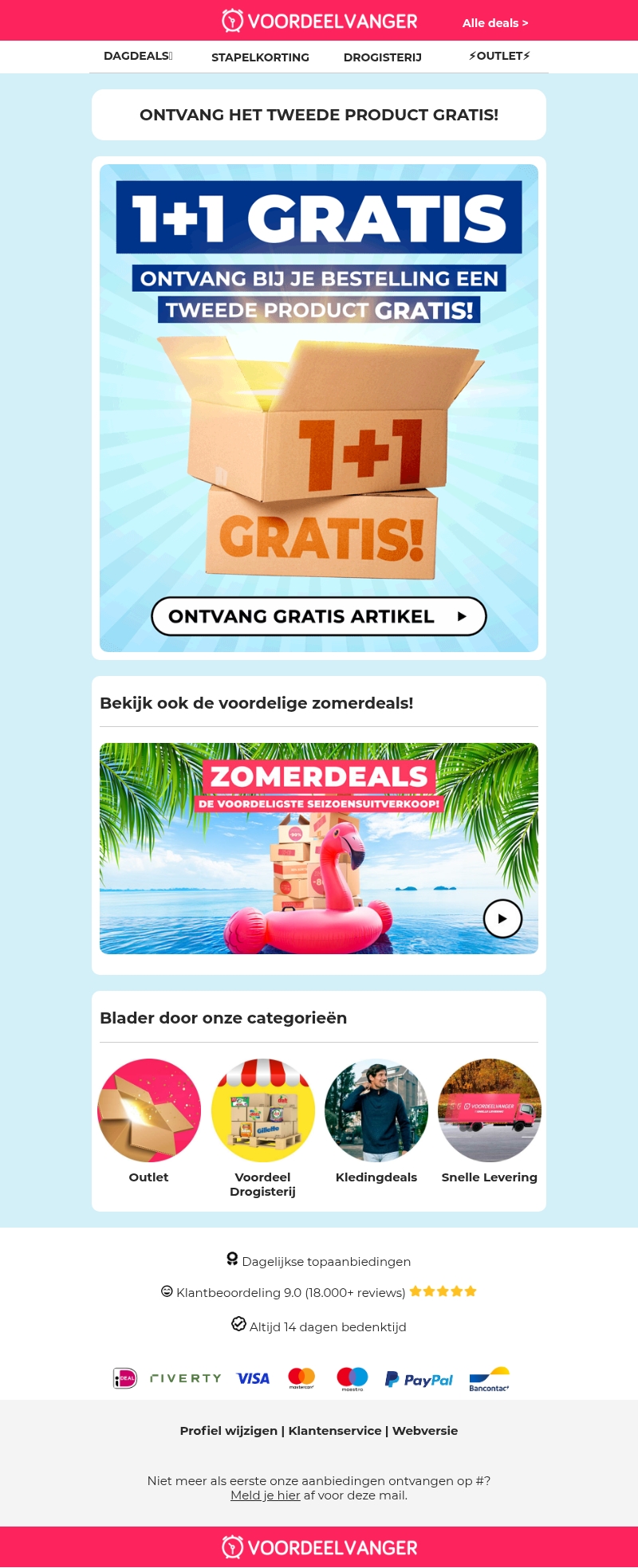Go to Klantenservice
This screenshot has width=638, height=1568.
[335, 1430]
